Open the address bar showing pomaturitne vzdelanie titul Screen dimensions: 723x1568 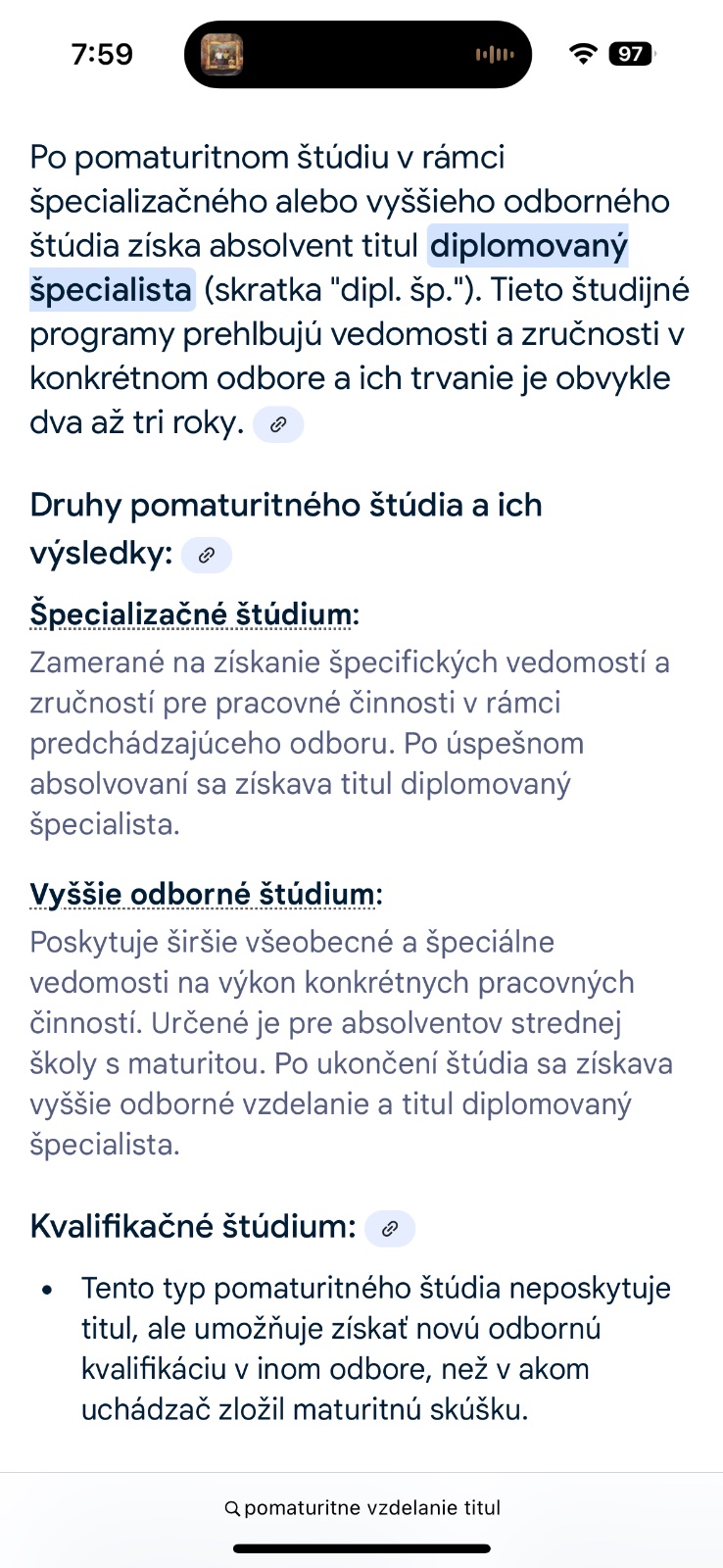pyautogui.click(x=361, y=1508)
